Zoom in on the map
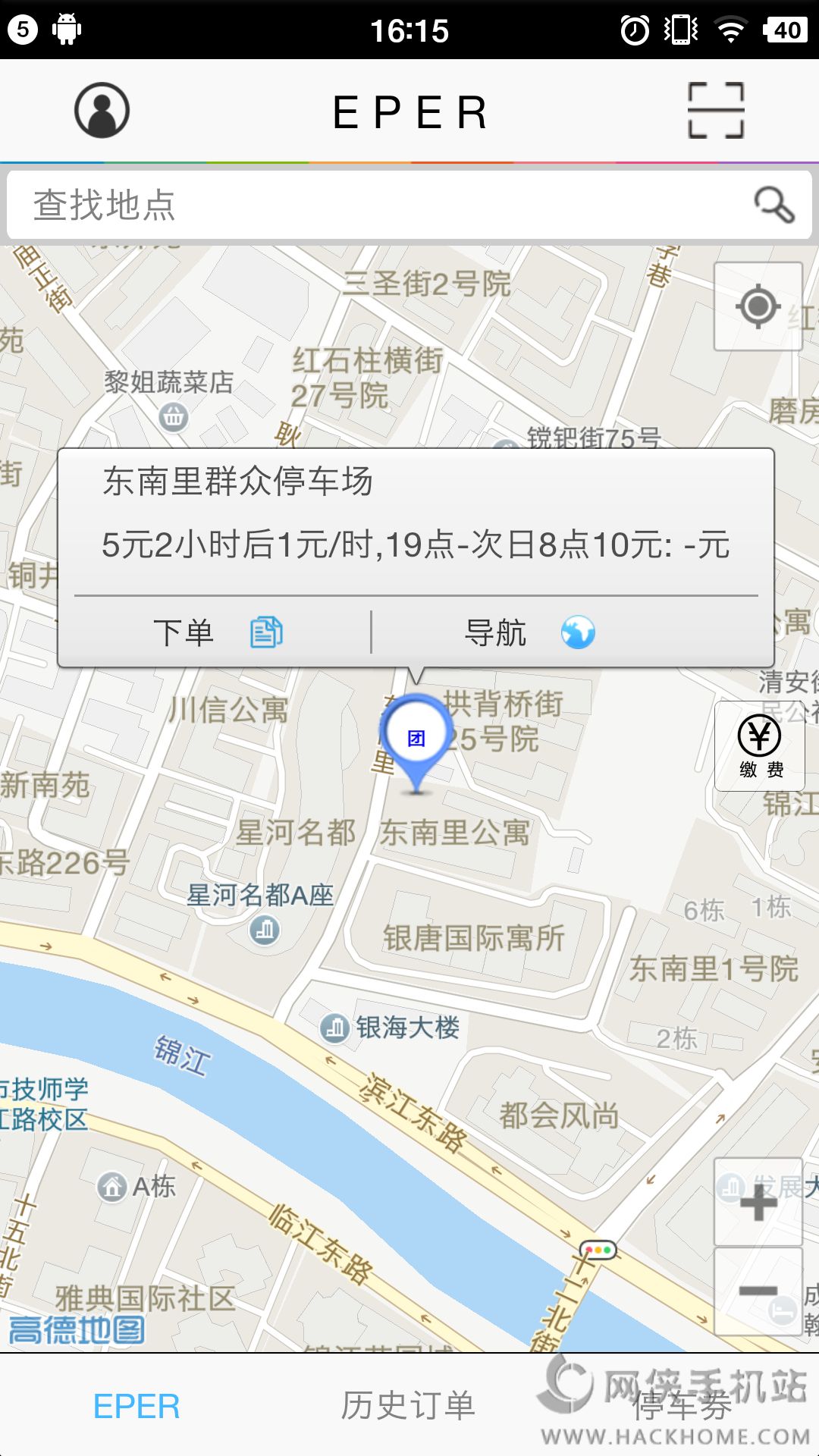The height and width of the screenshot is (1456, 819). (758, 1201)
